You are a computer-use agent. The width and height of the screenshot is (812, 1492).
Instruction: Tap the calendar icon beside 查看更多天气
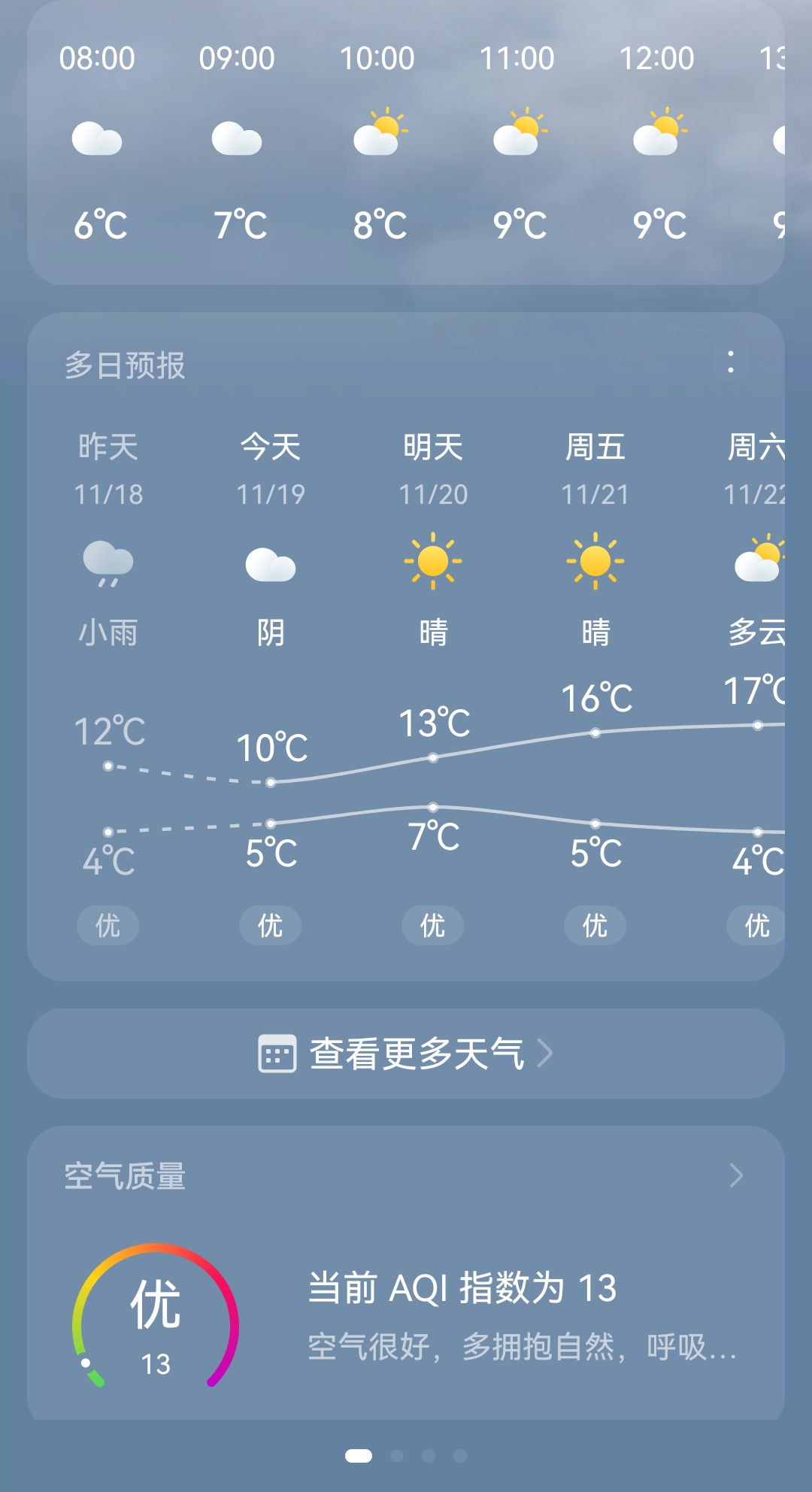pos(278,1053)
